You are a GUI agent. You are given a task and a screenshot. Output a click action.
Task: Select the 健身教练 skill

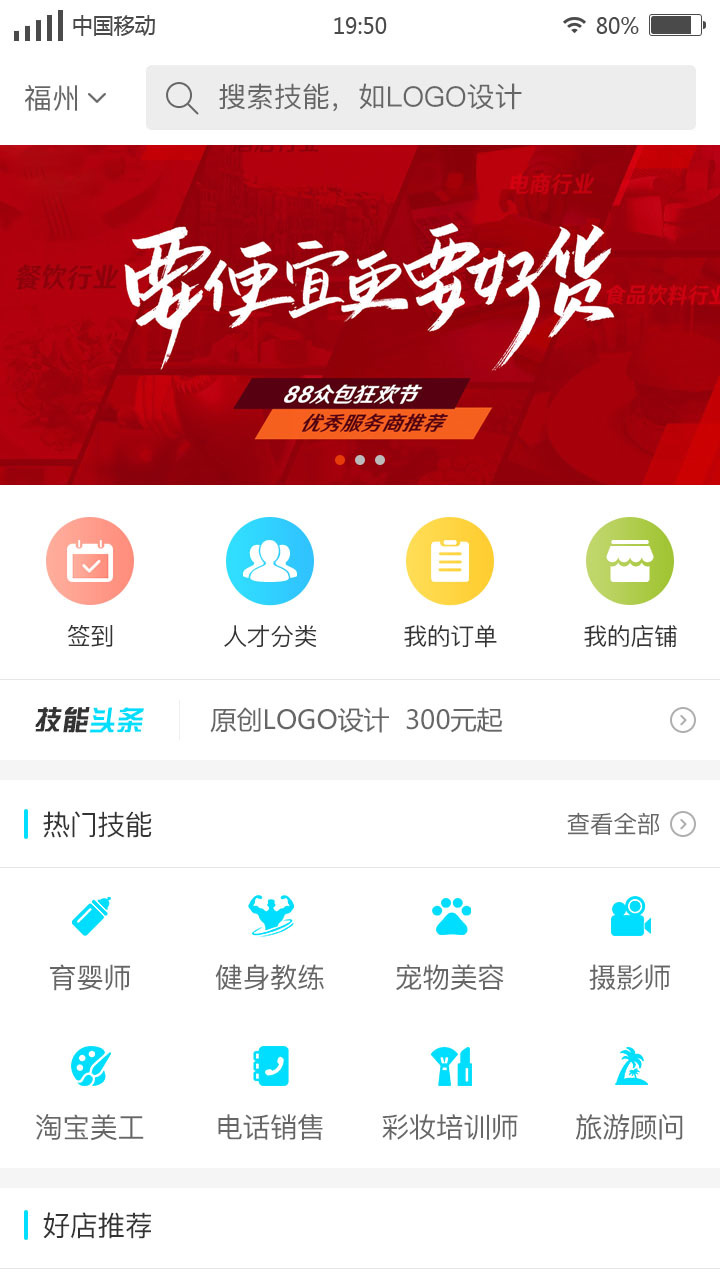tap(270, 942)
